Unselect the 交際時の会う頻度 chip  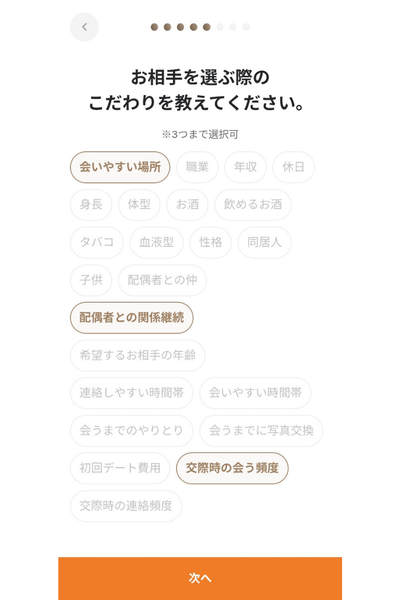click(x=232, y=468)
